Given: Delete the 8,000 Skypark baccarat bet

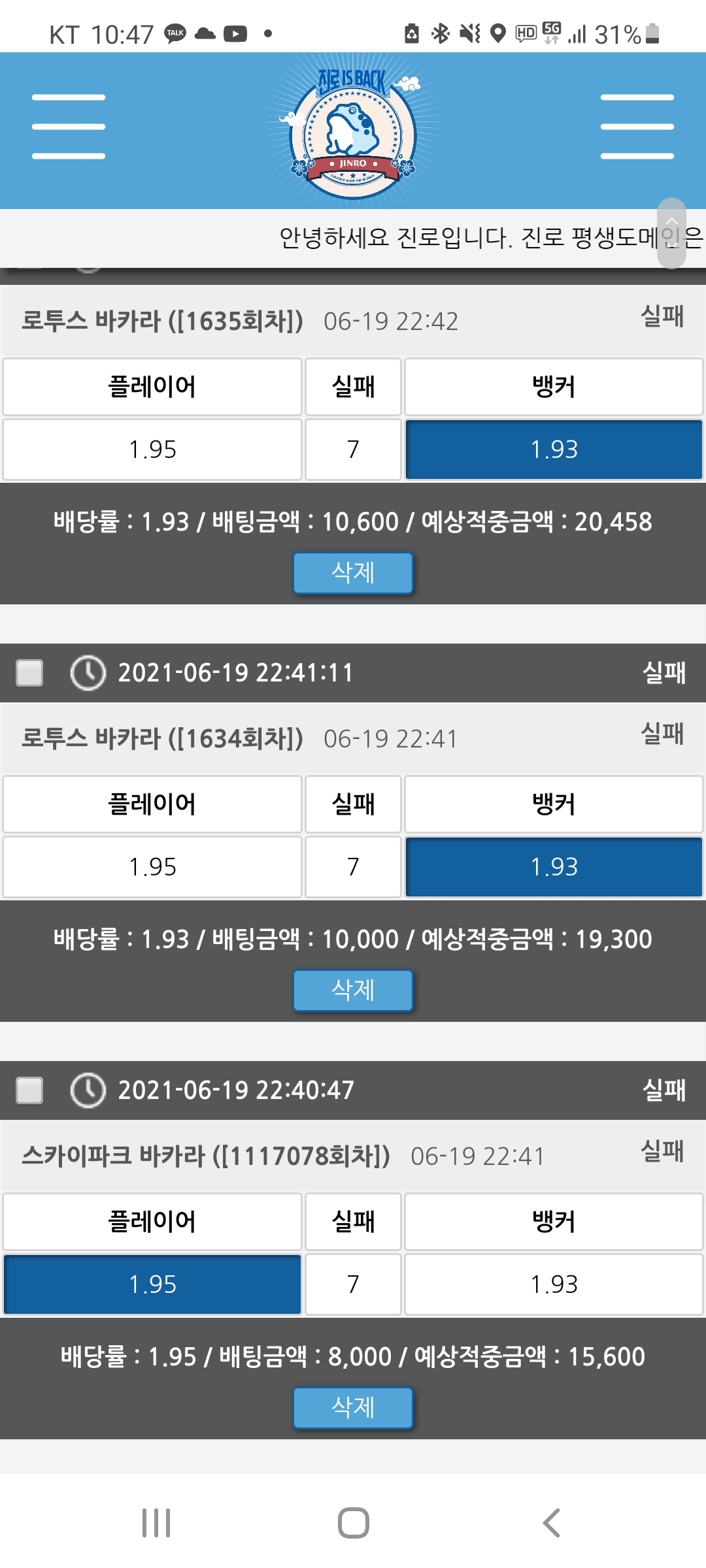Looking at the screenshot, I should tap(353, 1407).
